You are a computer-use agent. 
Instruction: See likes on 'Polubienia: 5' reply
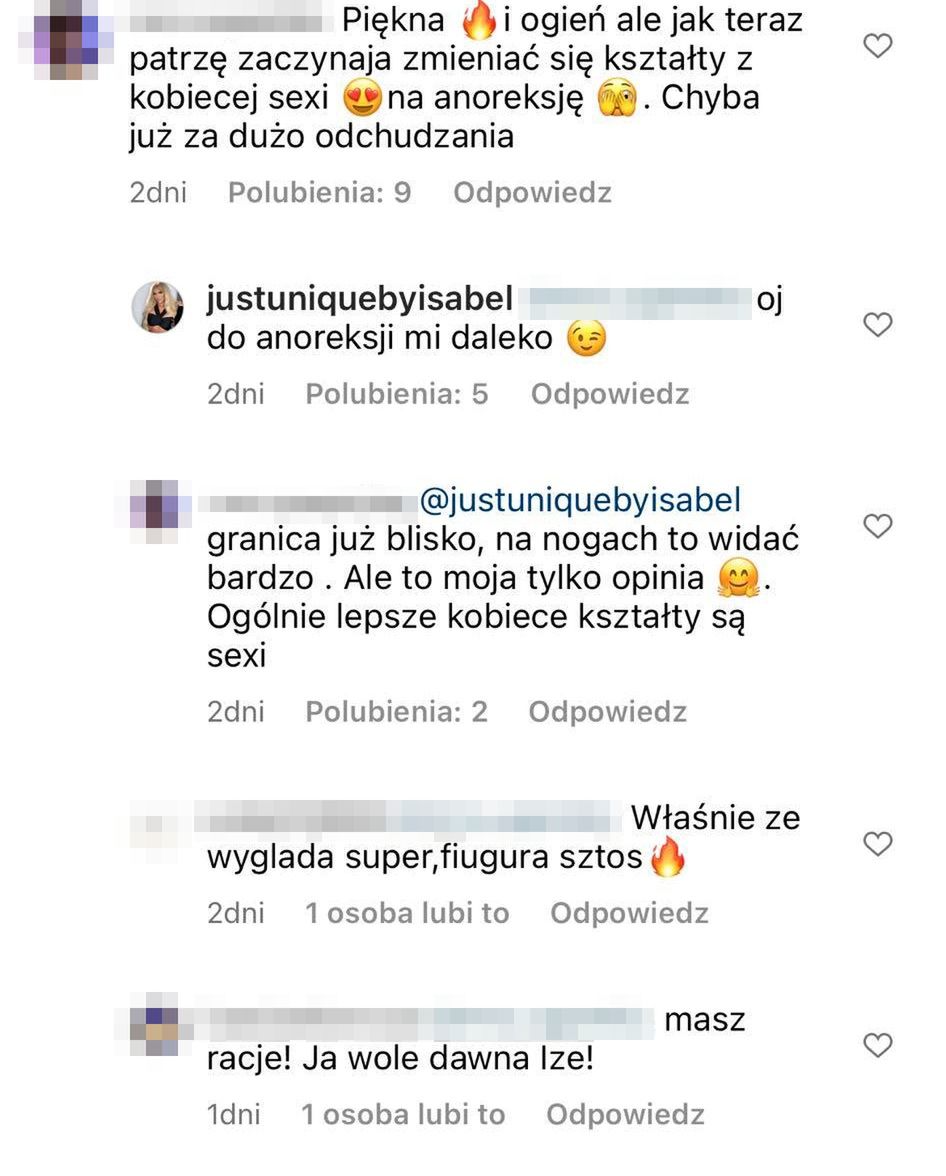point(396,394)
